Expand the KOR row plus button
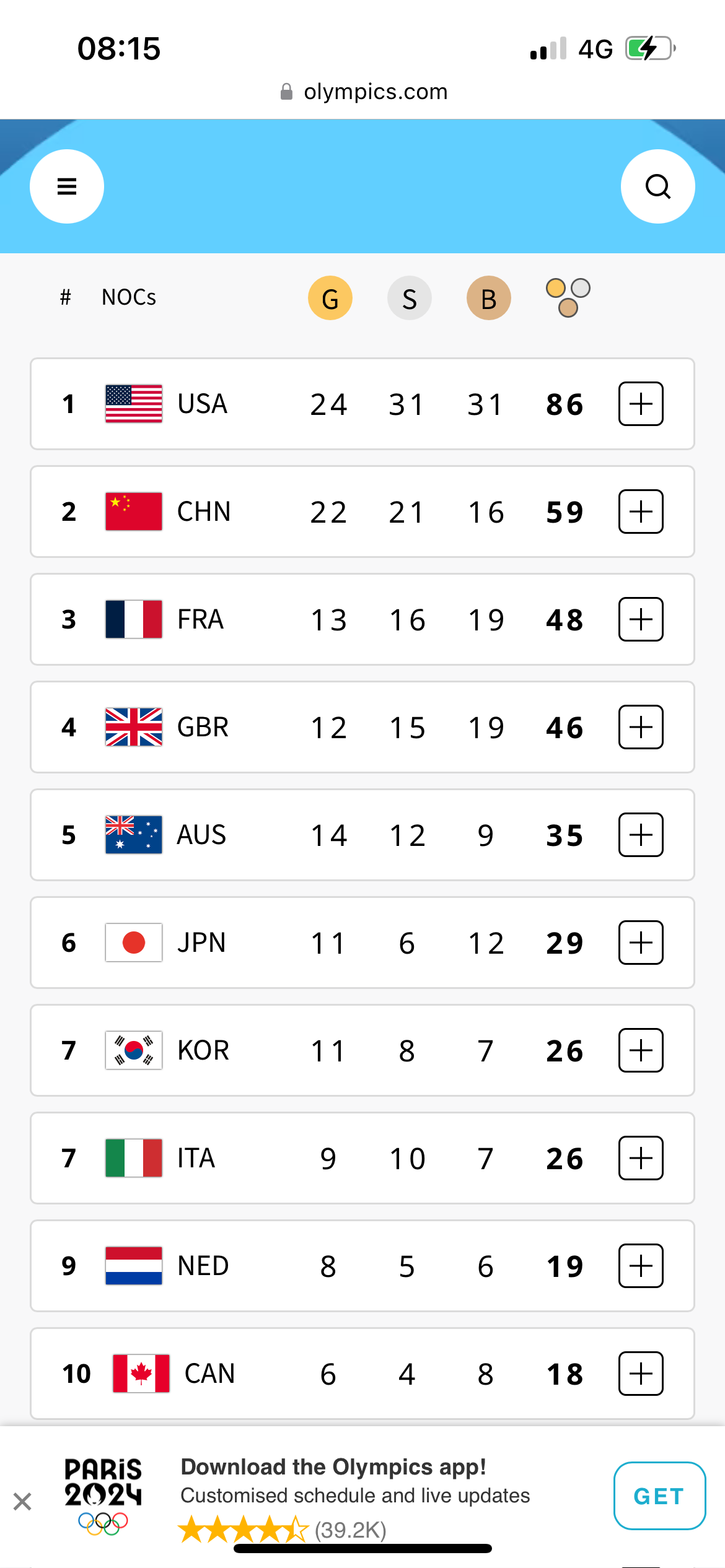This screenshot has height=1568, width=725. (641, 1050)
